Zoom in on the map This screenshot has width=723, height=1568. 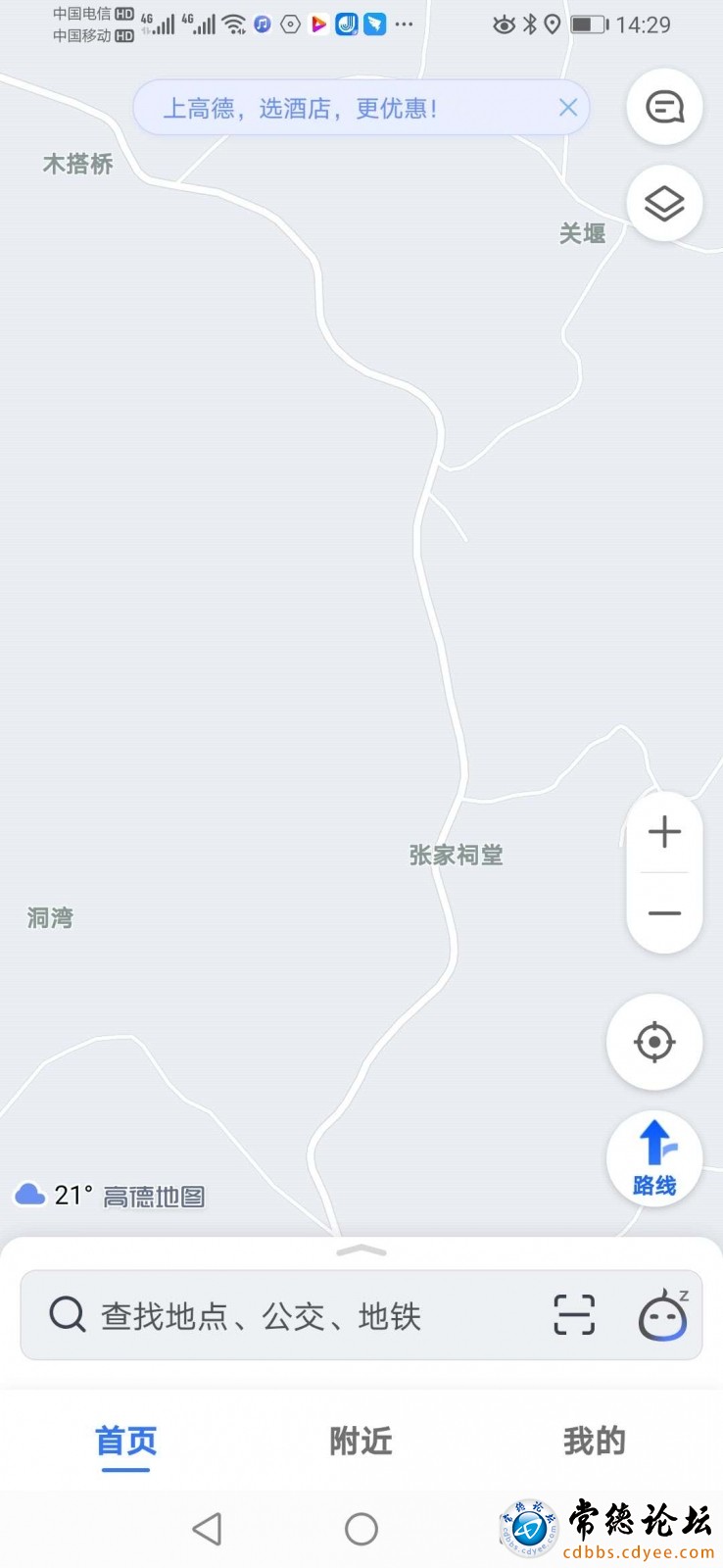pos(664,832)
